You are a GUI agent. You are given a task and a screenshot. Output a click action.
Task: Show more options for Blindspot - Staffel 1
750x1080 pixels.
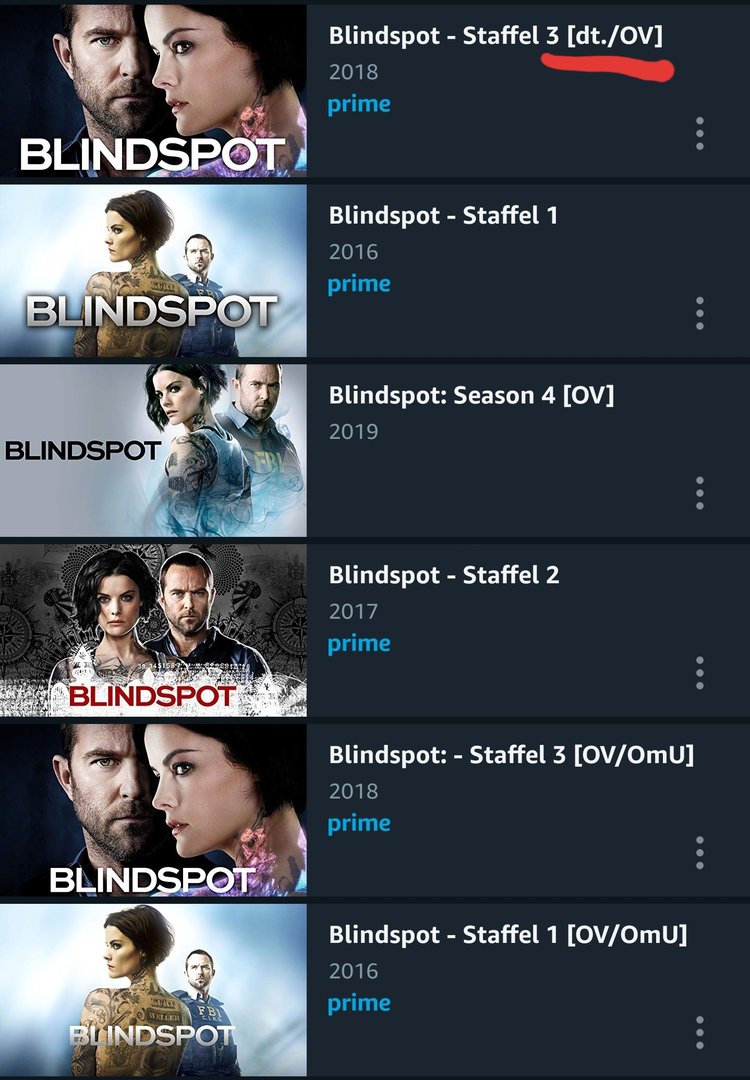[x=700, y=313]
